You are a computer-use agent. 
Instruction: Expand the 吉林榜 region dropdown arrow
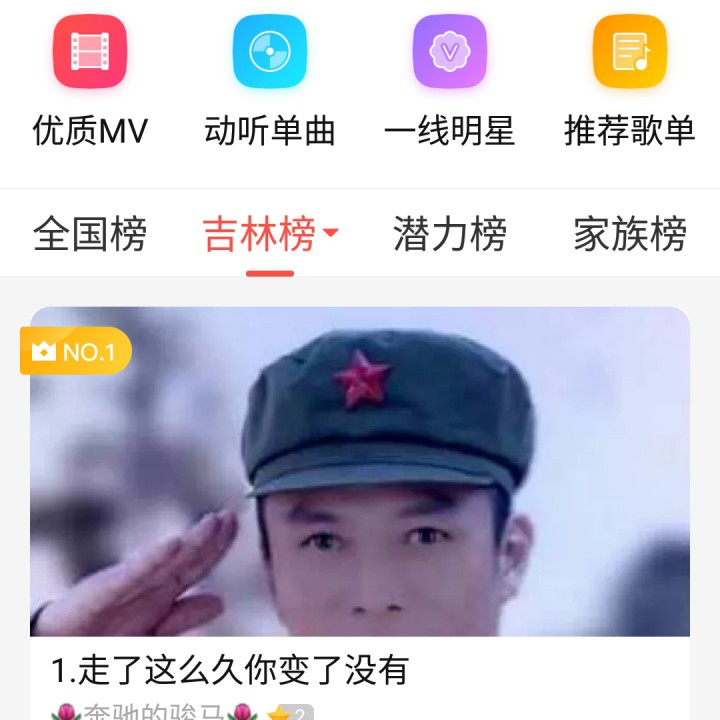point(331,232)
